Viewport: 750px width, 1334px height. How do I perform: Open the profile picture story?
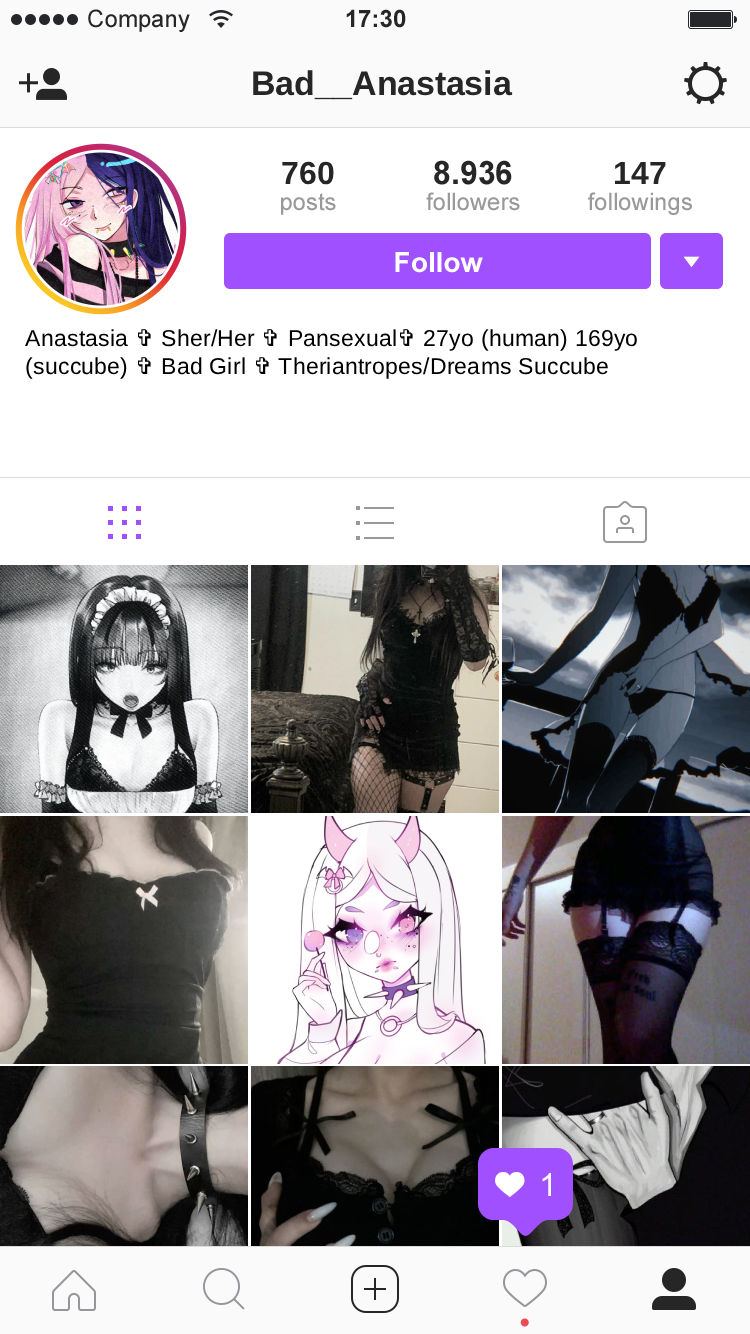tap(101, 229)
